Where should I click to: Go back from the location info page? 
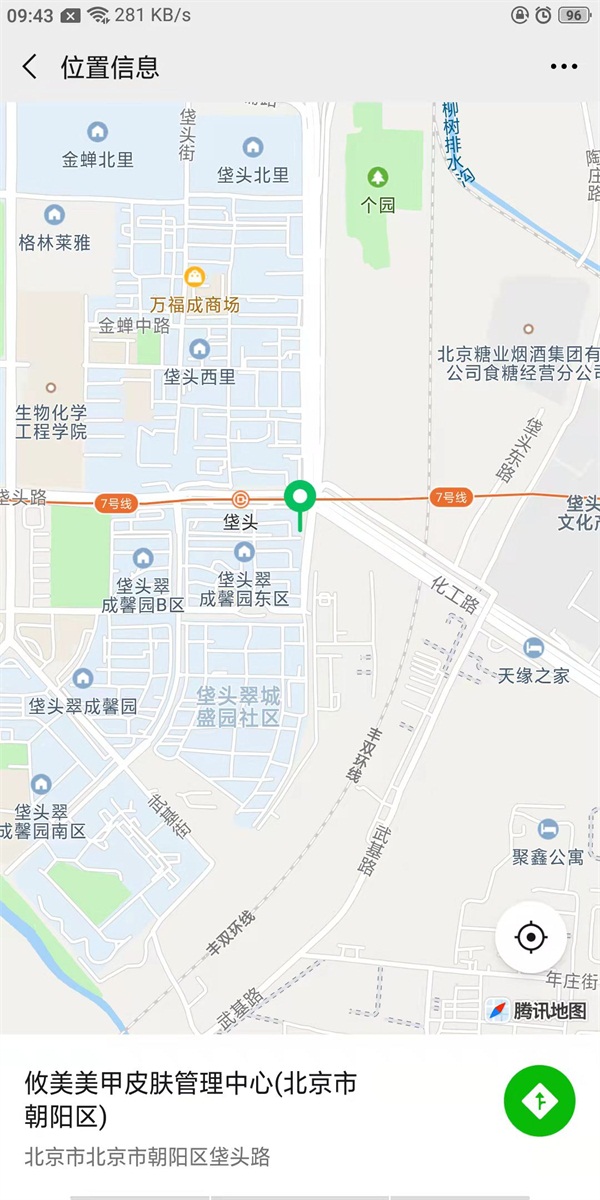tap(30, 67)
